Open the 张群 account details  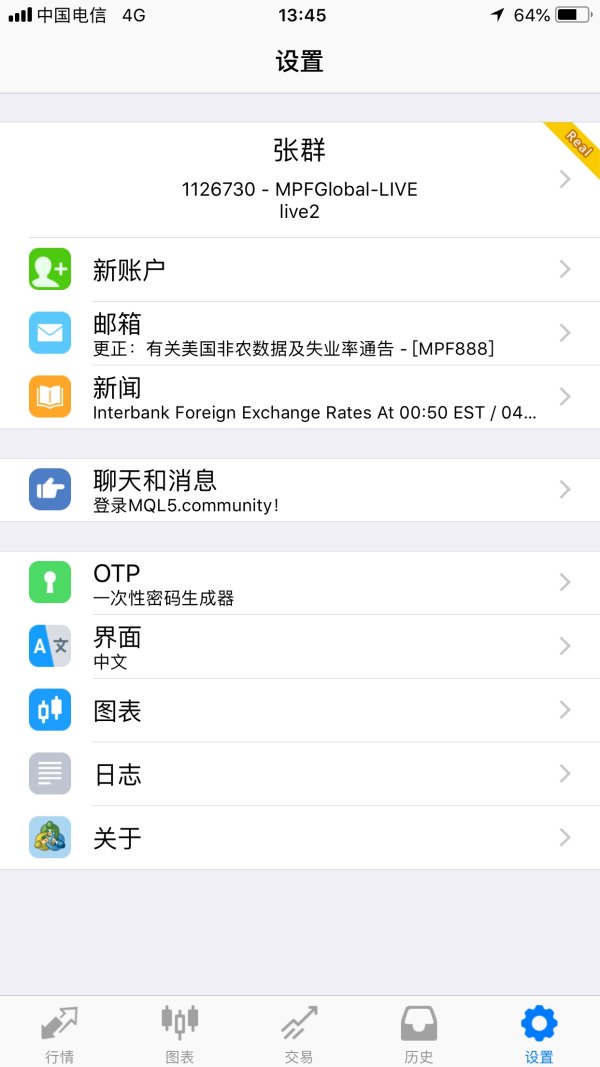(300, 180)
